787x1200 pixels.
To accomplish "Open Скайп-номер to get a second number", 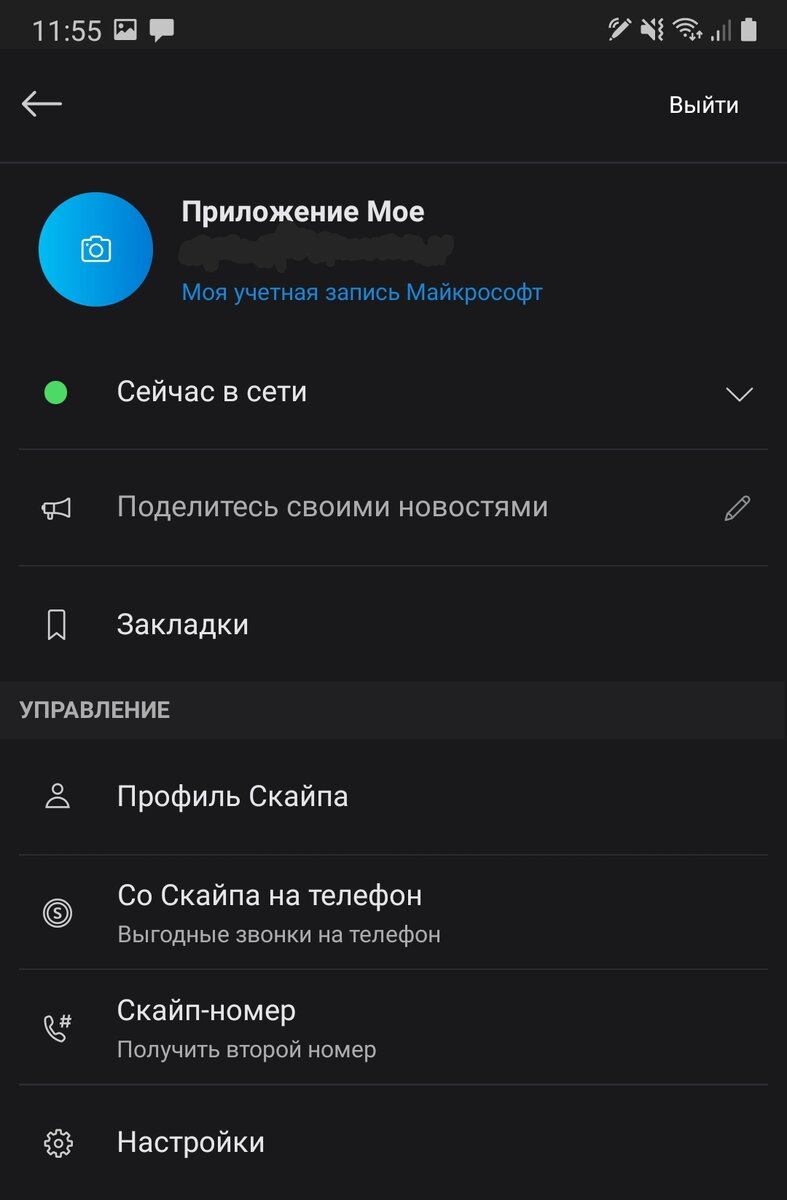I will point(207,1010).
